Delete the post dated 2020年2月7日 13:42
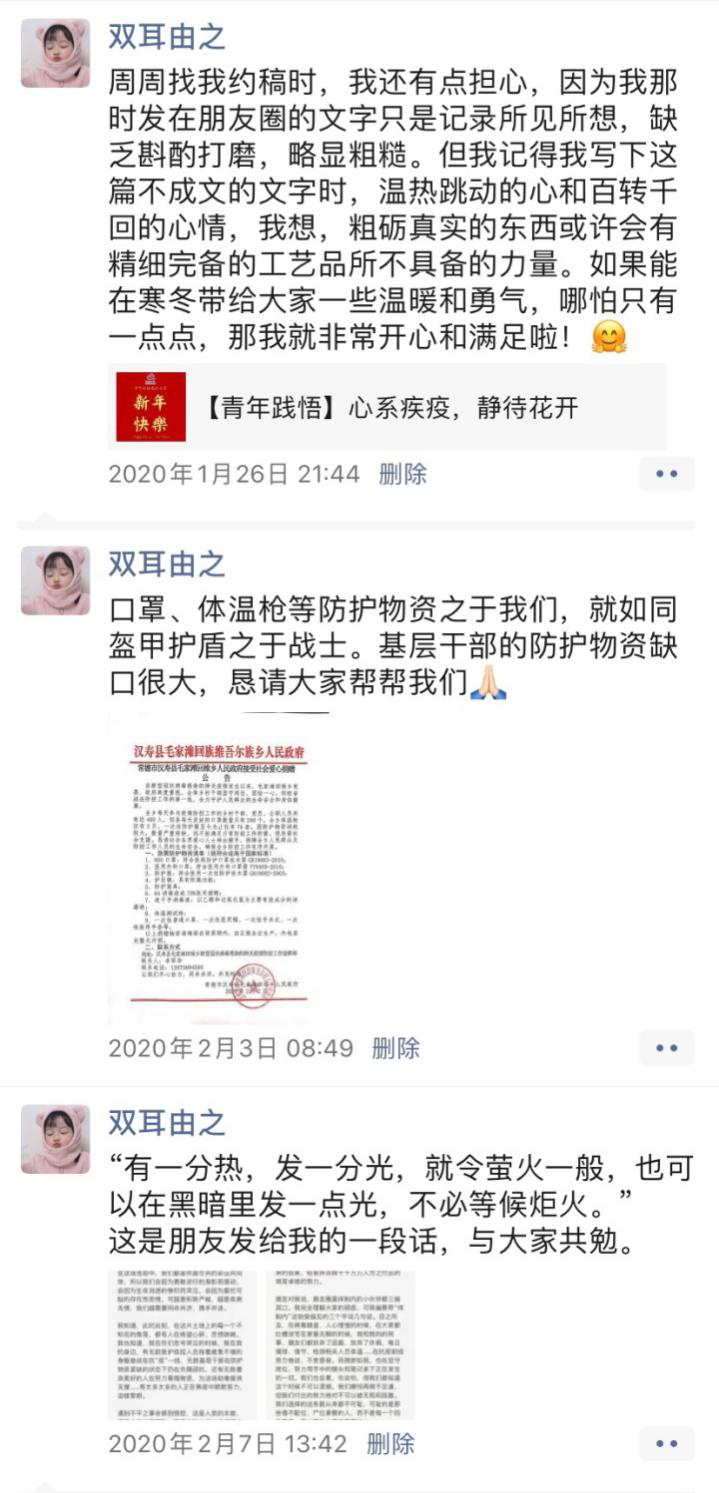The width and height of the screenshot is (719, 1493). point(390,1444)
